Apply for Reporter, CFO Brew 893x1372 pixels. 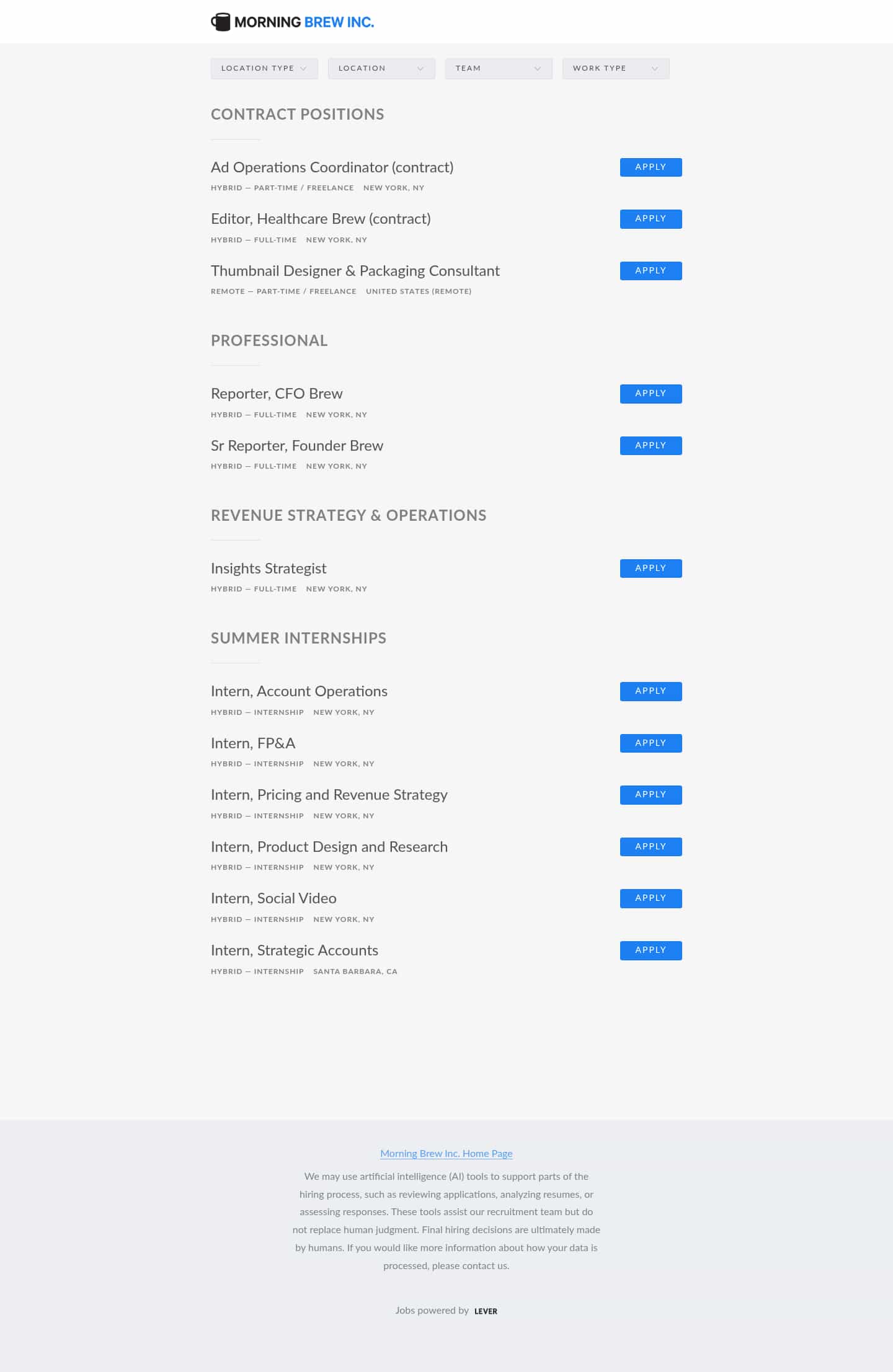651,394
